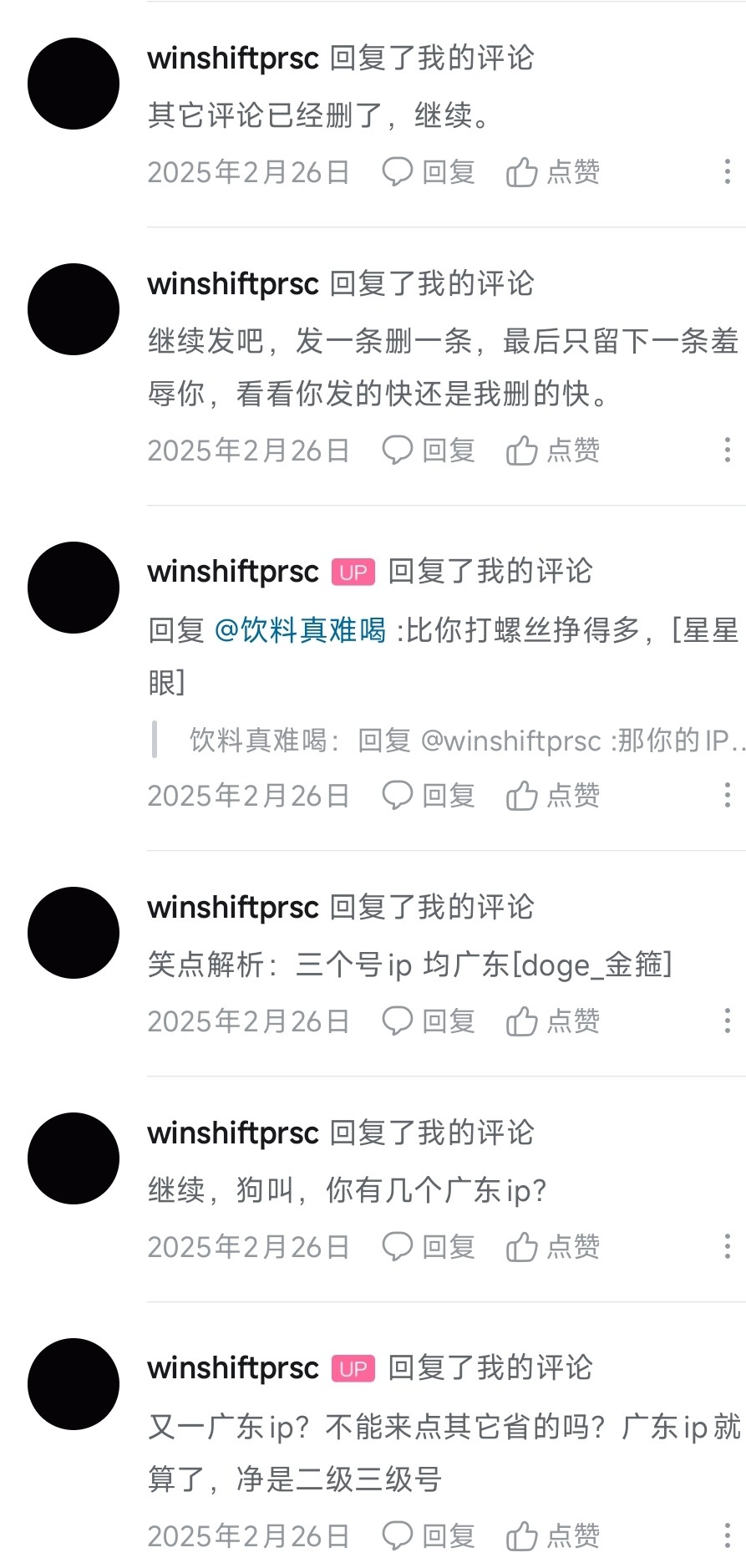Reply to the comment '其它评论已经删了，继续。'
This screenshot has width=746, height=1568.
pos(429,172)
